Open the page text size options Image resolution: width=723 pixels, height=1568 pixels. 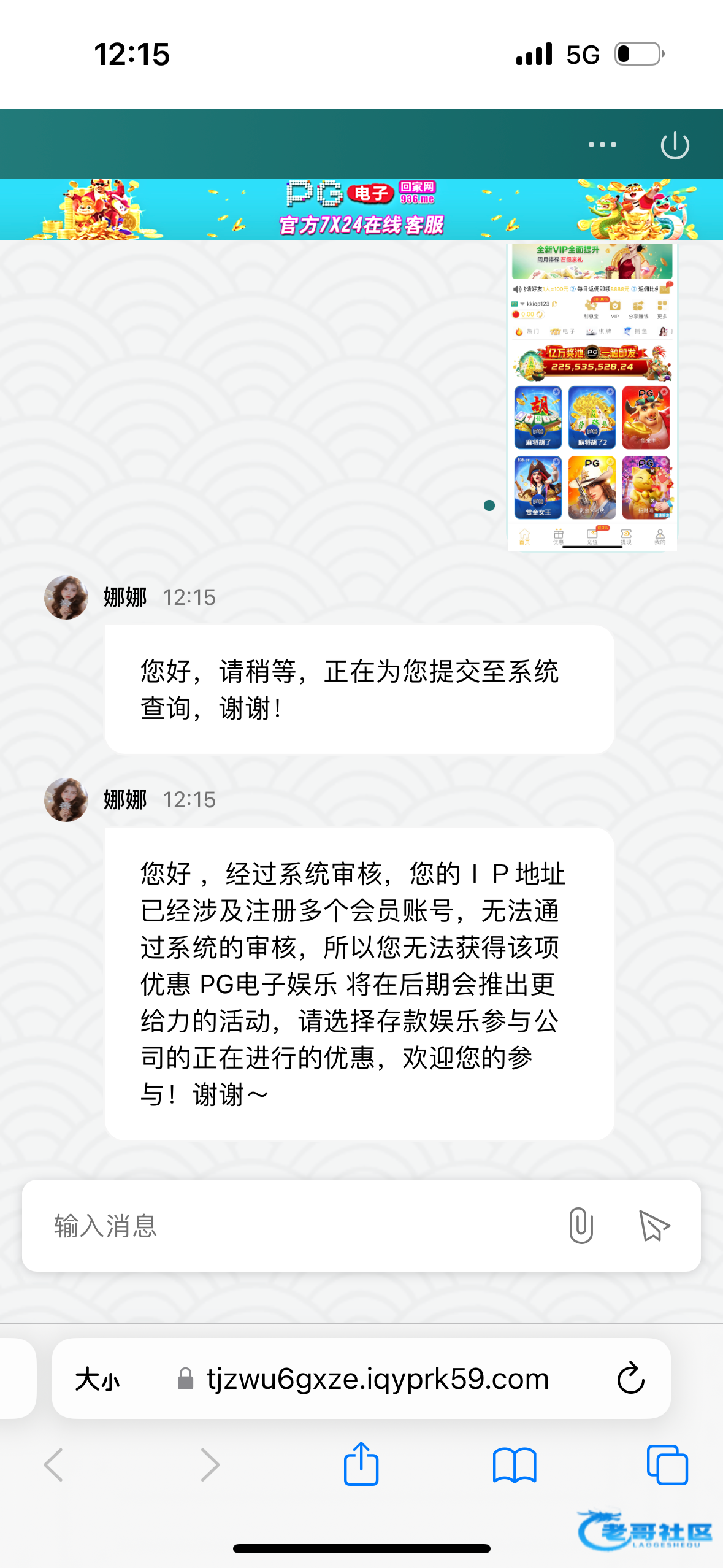(x=97, y=1380)
